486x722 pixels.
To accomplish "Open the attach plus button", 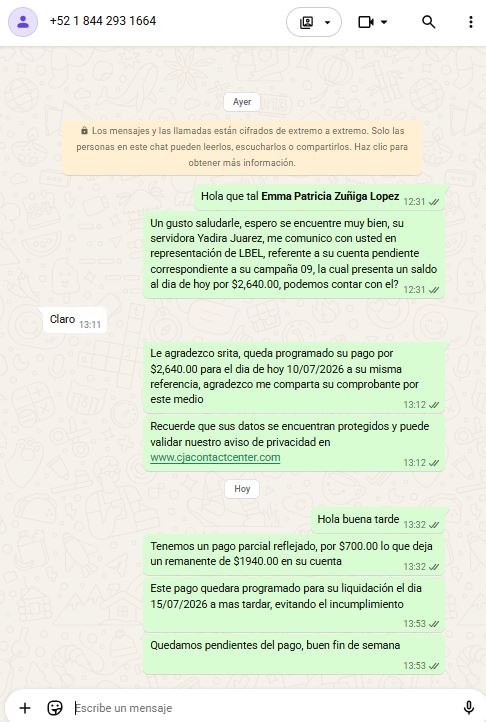I will 25,708.
